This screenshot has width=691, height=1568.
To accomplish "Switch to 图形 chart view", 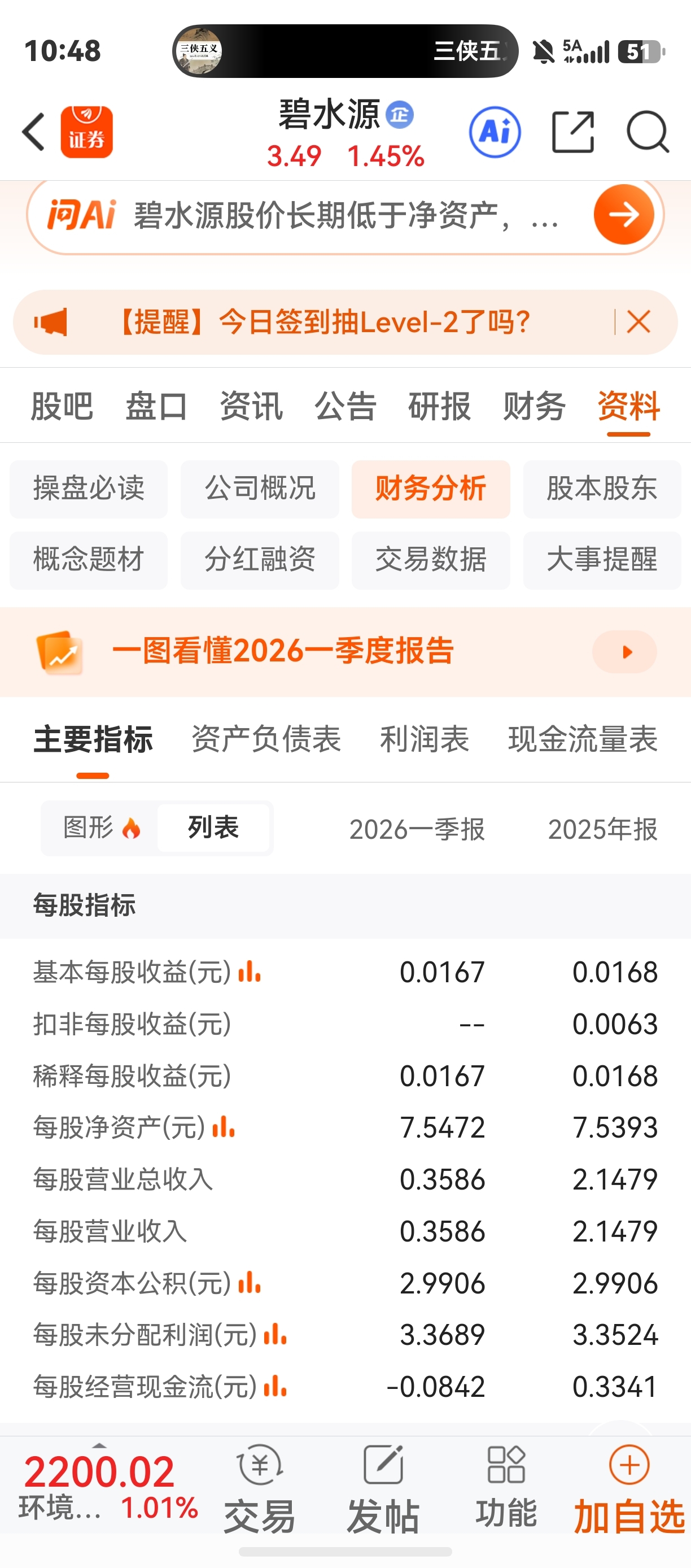I will coord(102,828).
